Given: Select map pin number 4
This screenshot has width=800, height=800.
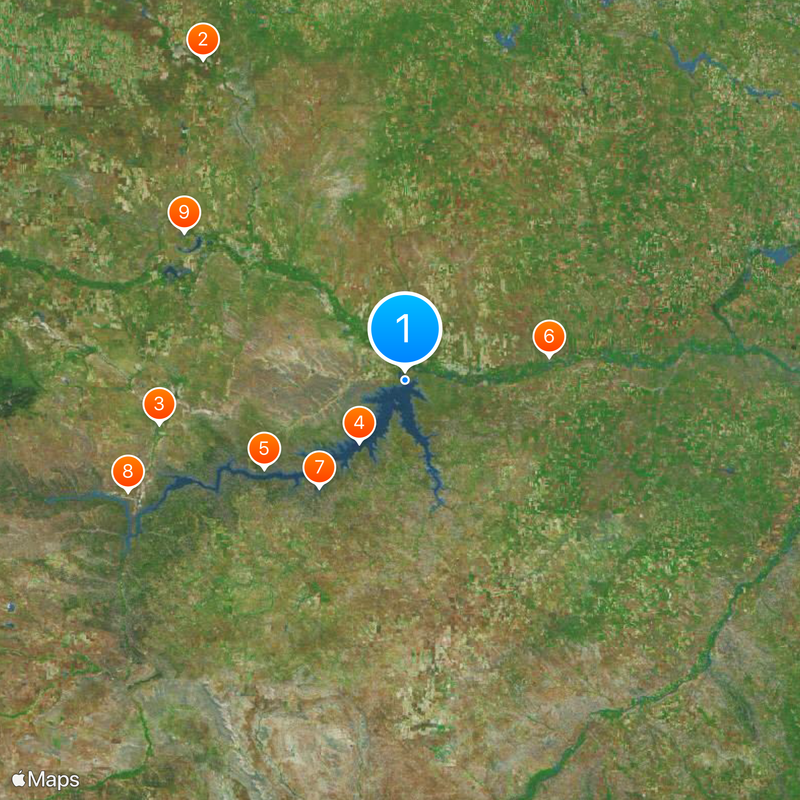Looking at the screenshot, I should [x=359, y=424].
